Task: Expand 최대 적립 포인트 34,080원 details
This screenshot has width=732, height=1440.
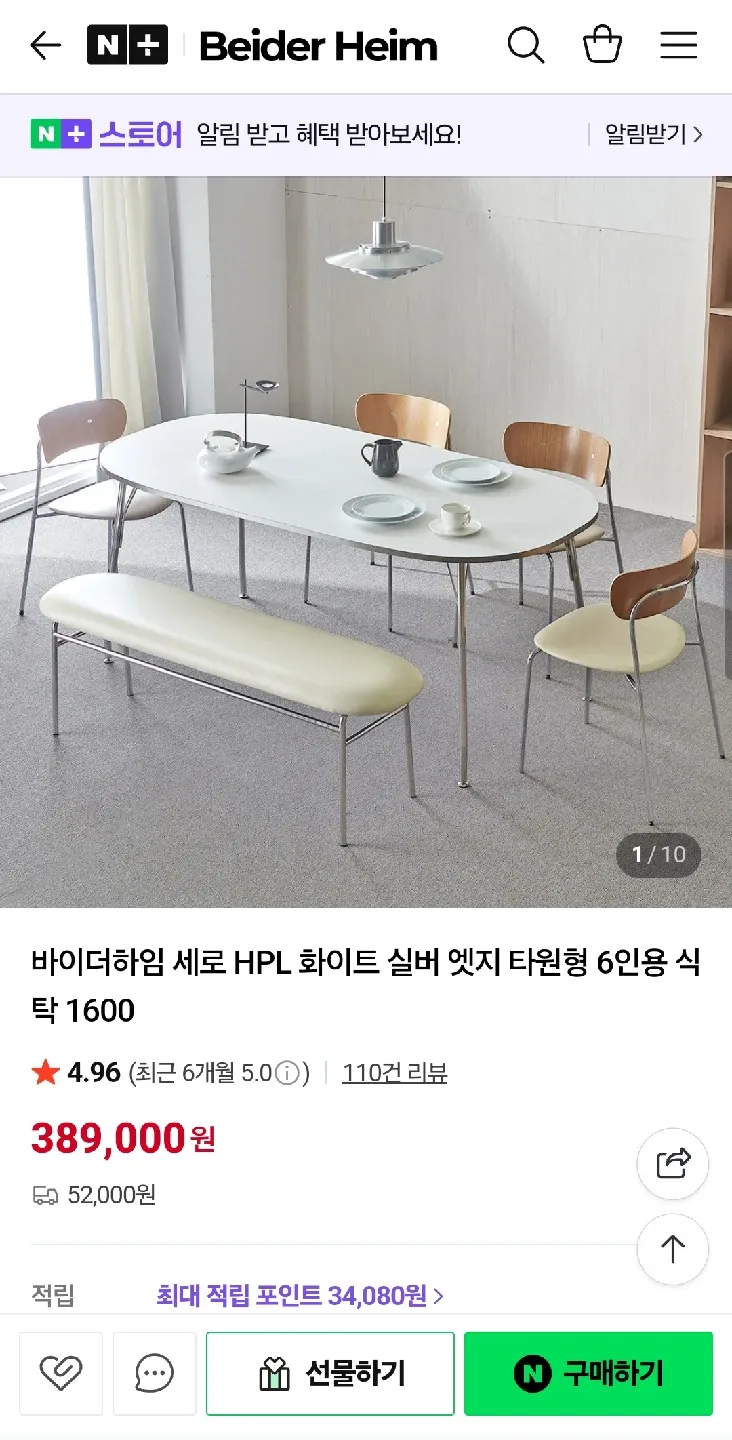Action: 300,1296
